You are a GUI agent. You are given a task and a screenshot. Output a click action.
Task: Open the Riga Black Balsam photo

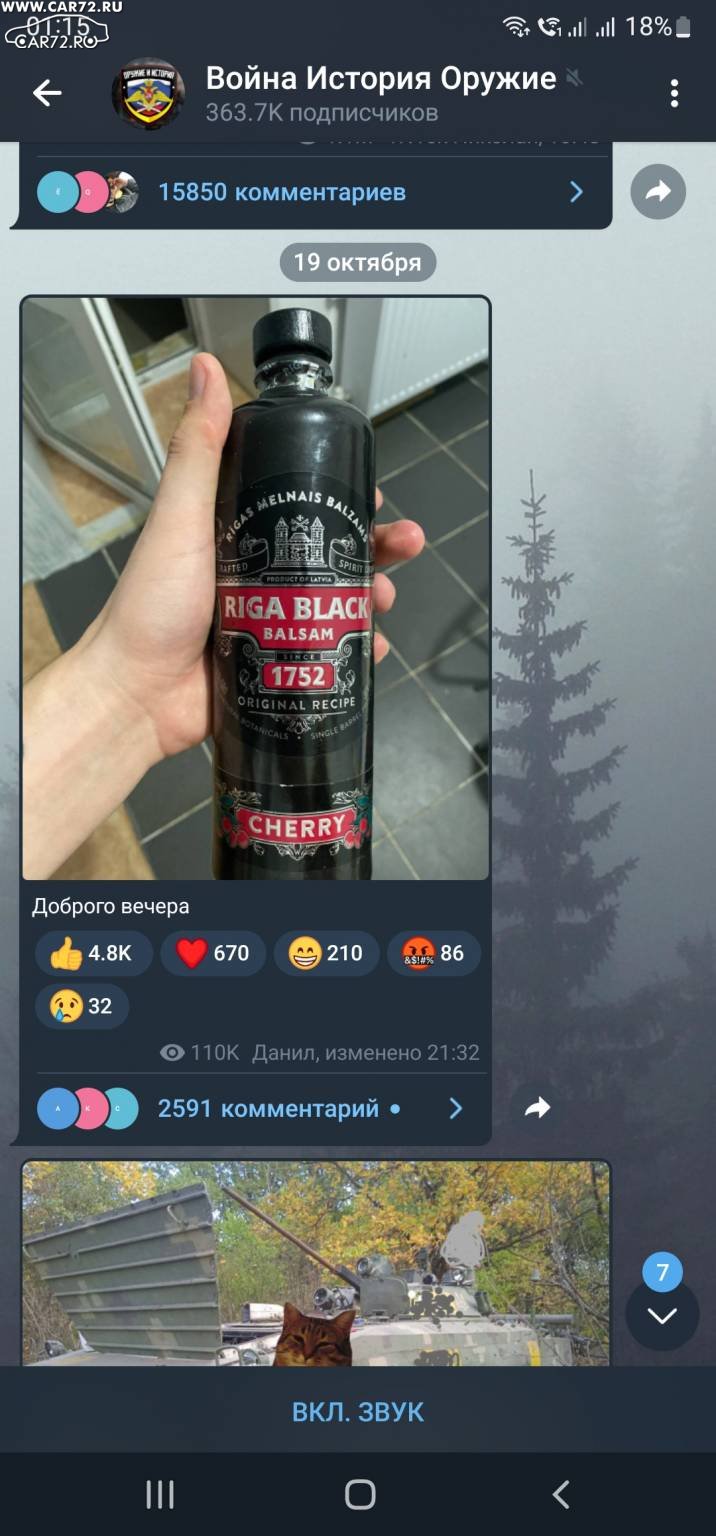tap(256, 588)
